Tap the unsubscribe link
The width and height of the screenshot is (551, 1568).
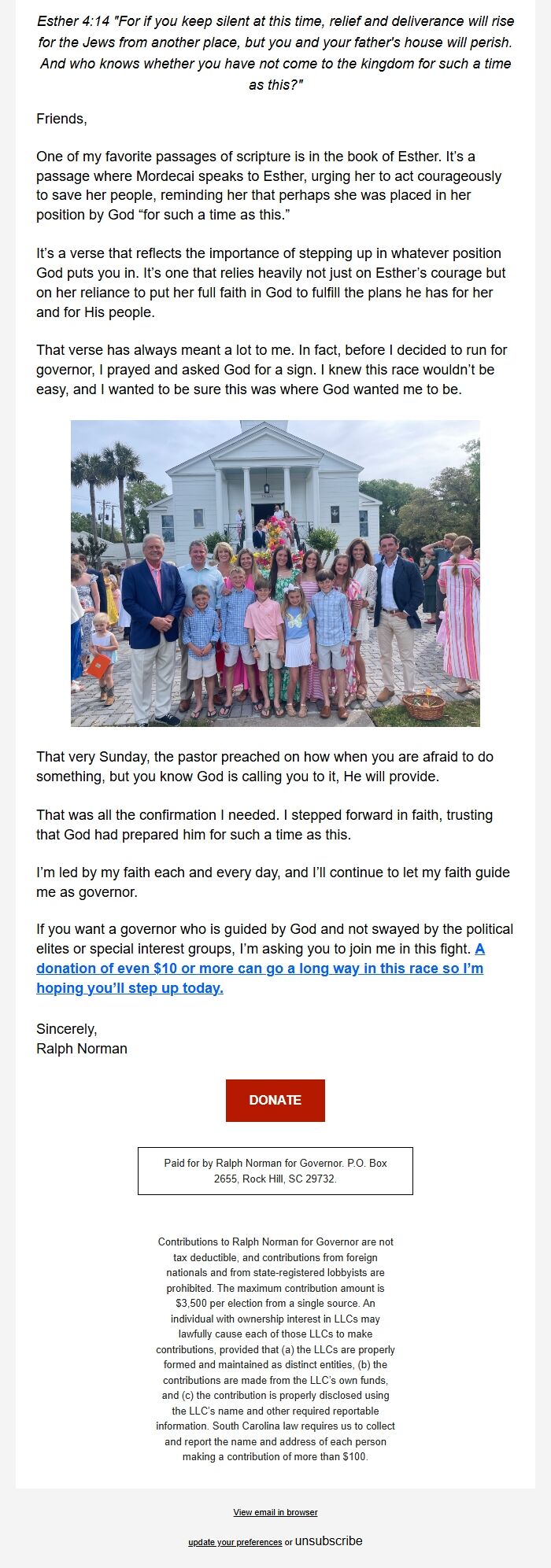pyautogui.click(x=329, y=1540)
